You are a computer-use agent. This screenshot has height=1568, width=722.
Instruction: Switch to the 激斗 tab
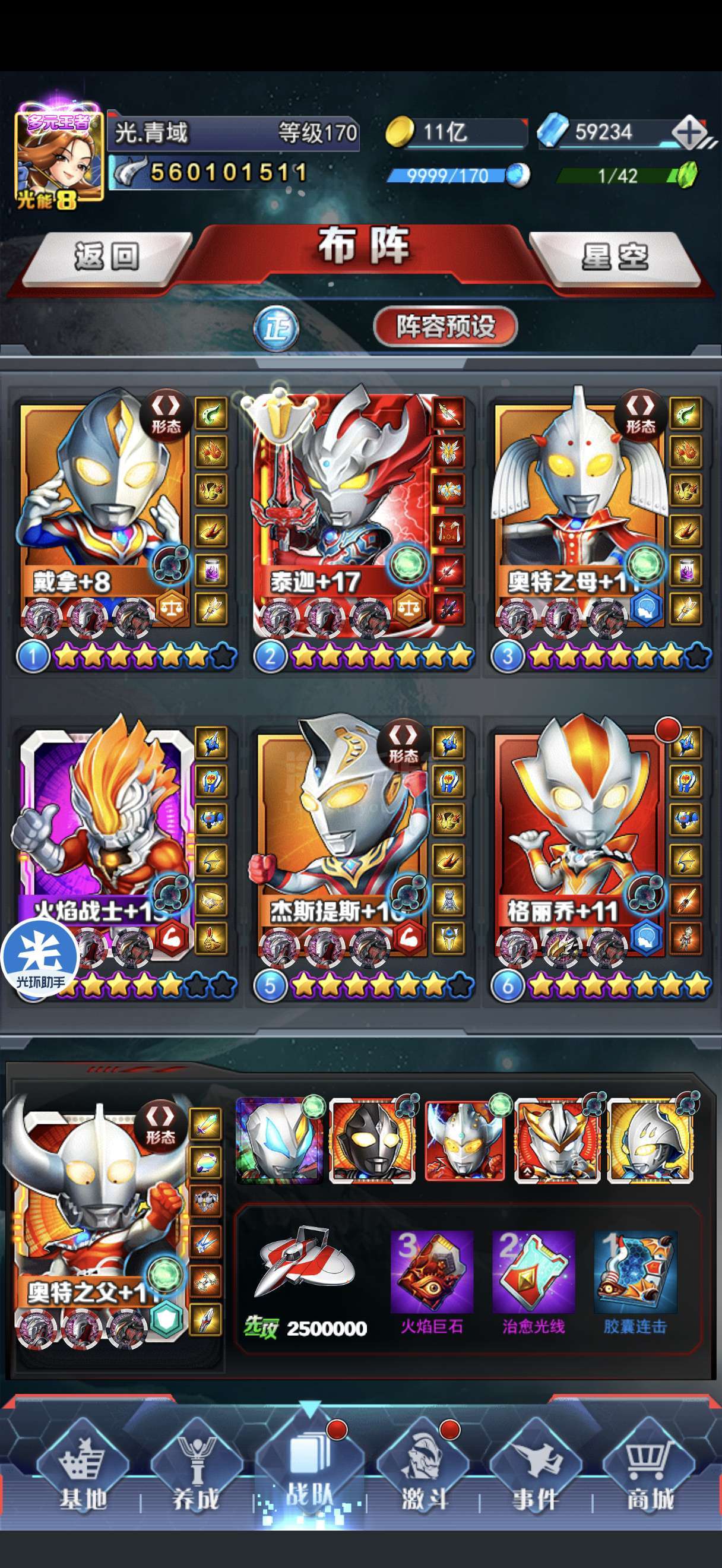[x=424, y=1473]
